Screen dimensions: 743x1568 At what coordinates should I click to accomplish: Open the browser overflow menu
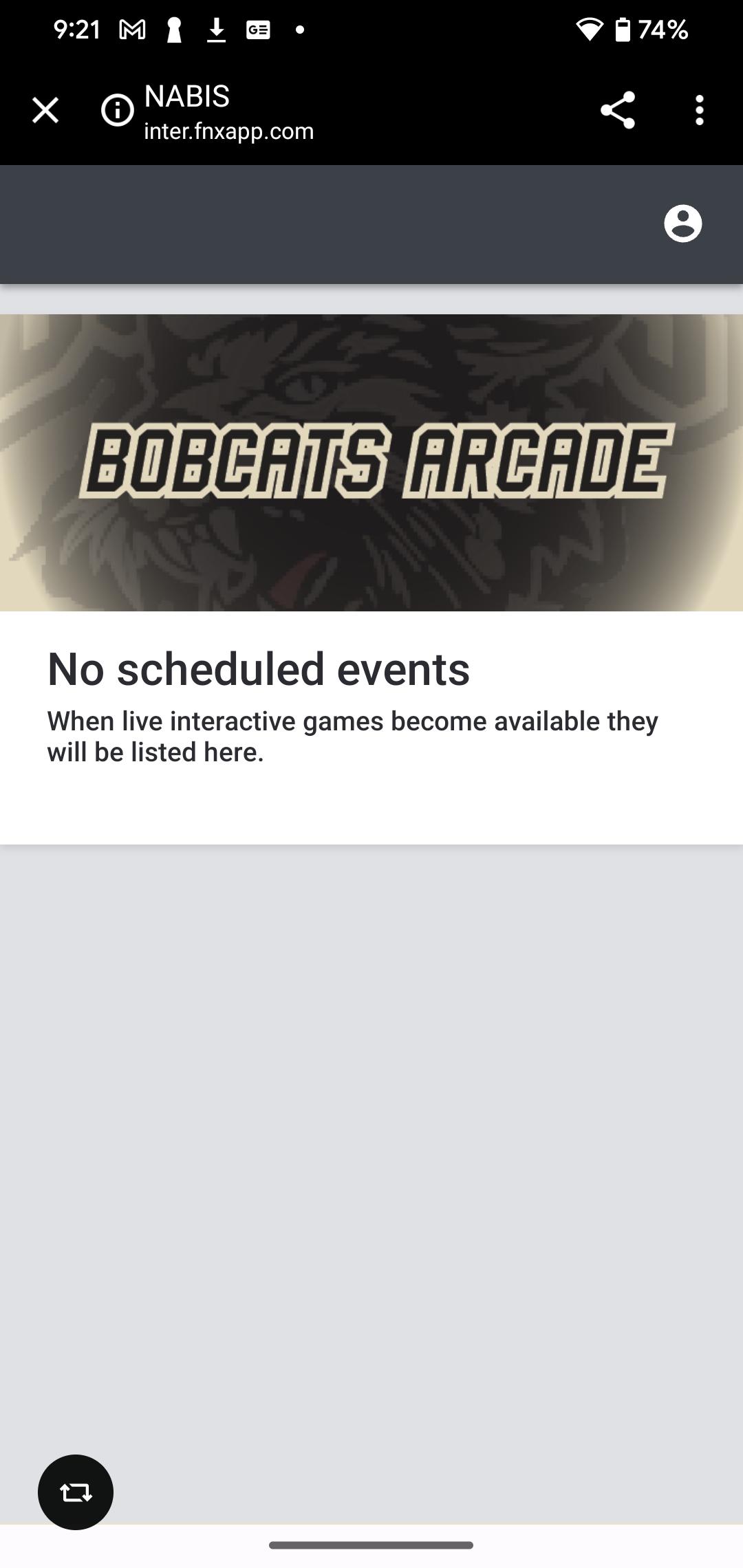700,110
